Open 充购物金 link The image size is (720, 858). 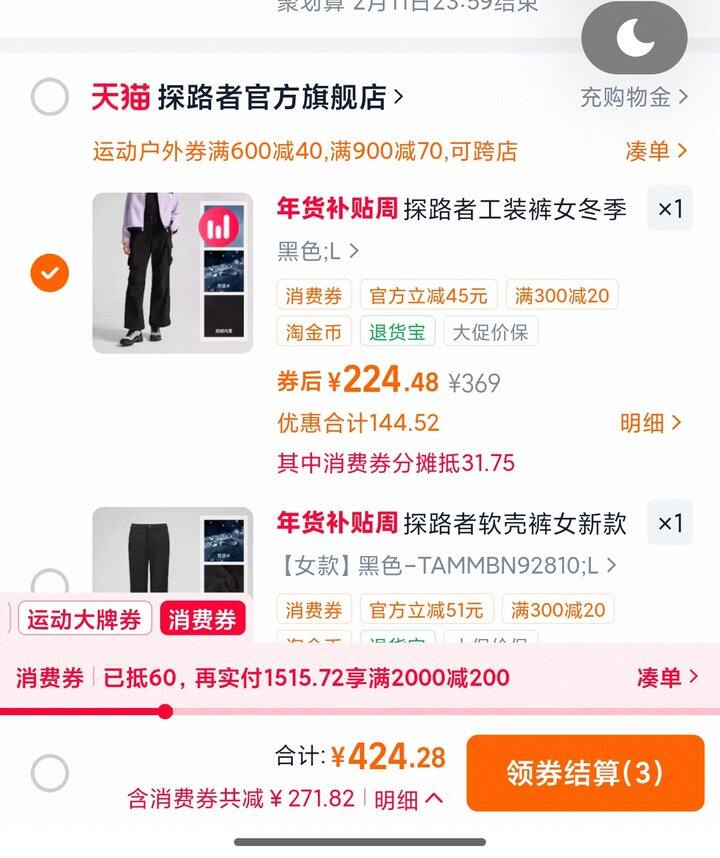pos(634,97)
